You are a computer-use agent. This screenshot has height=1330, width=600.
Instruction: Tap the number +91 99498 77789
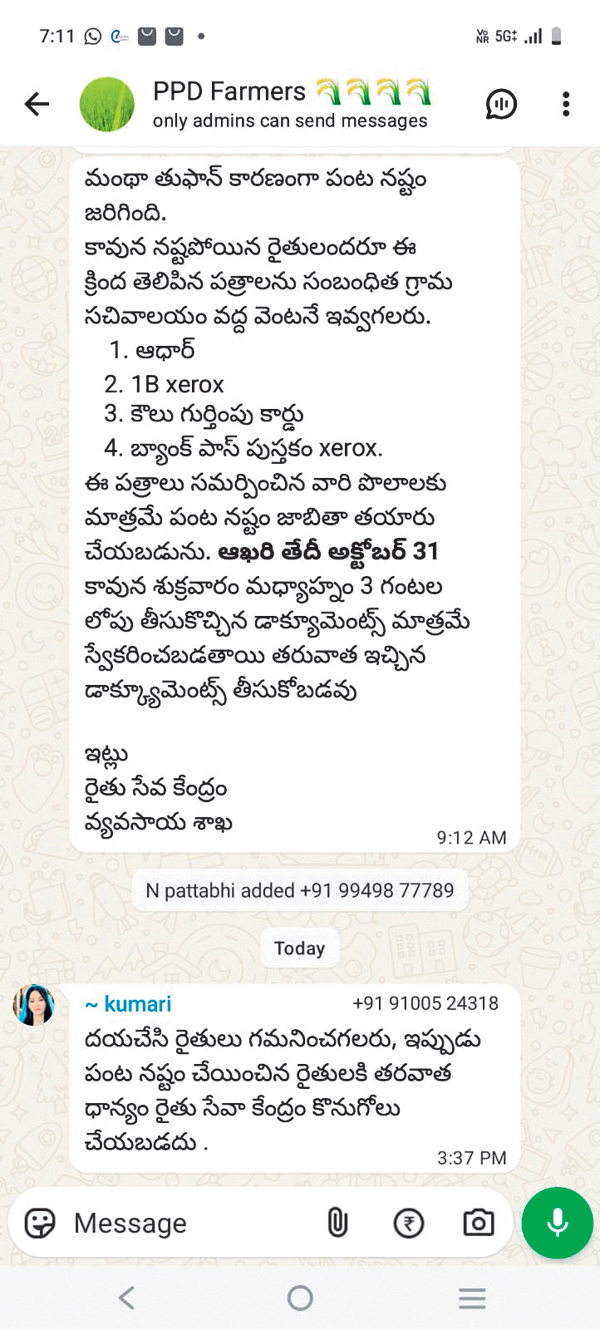tap(380, 890)
